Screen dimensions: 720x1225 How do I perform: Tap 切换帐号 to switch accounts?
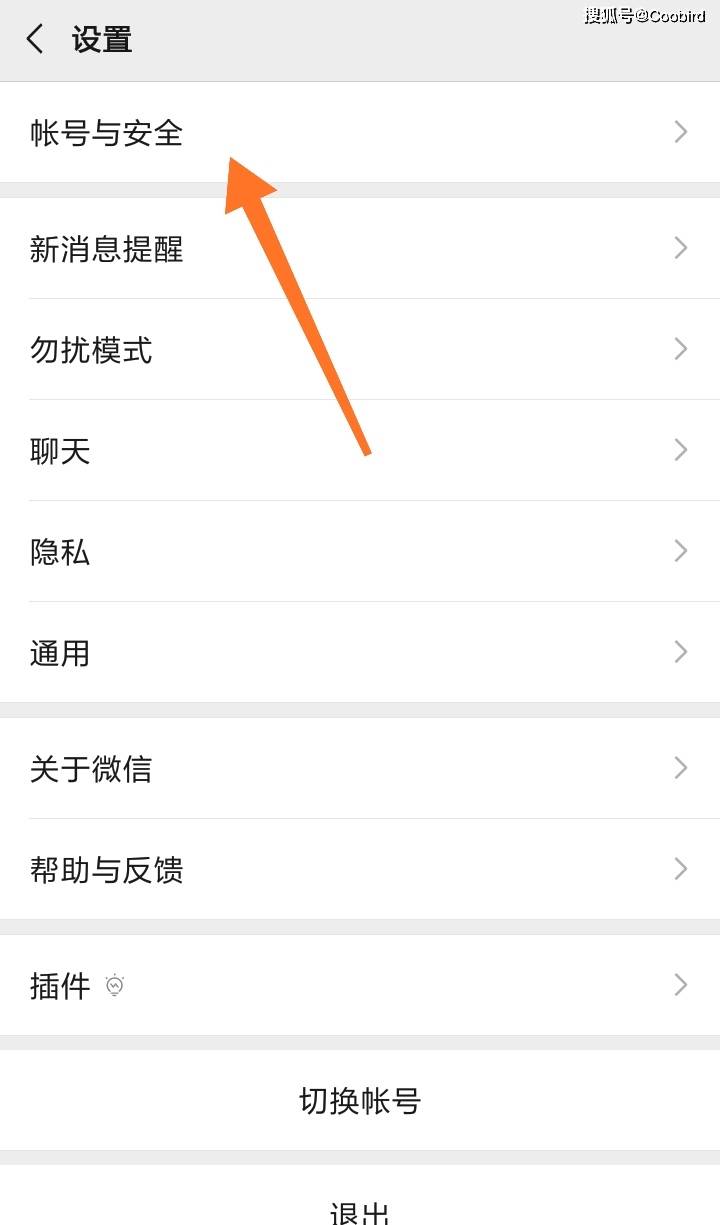coord(360,1101)
